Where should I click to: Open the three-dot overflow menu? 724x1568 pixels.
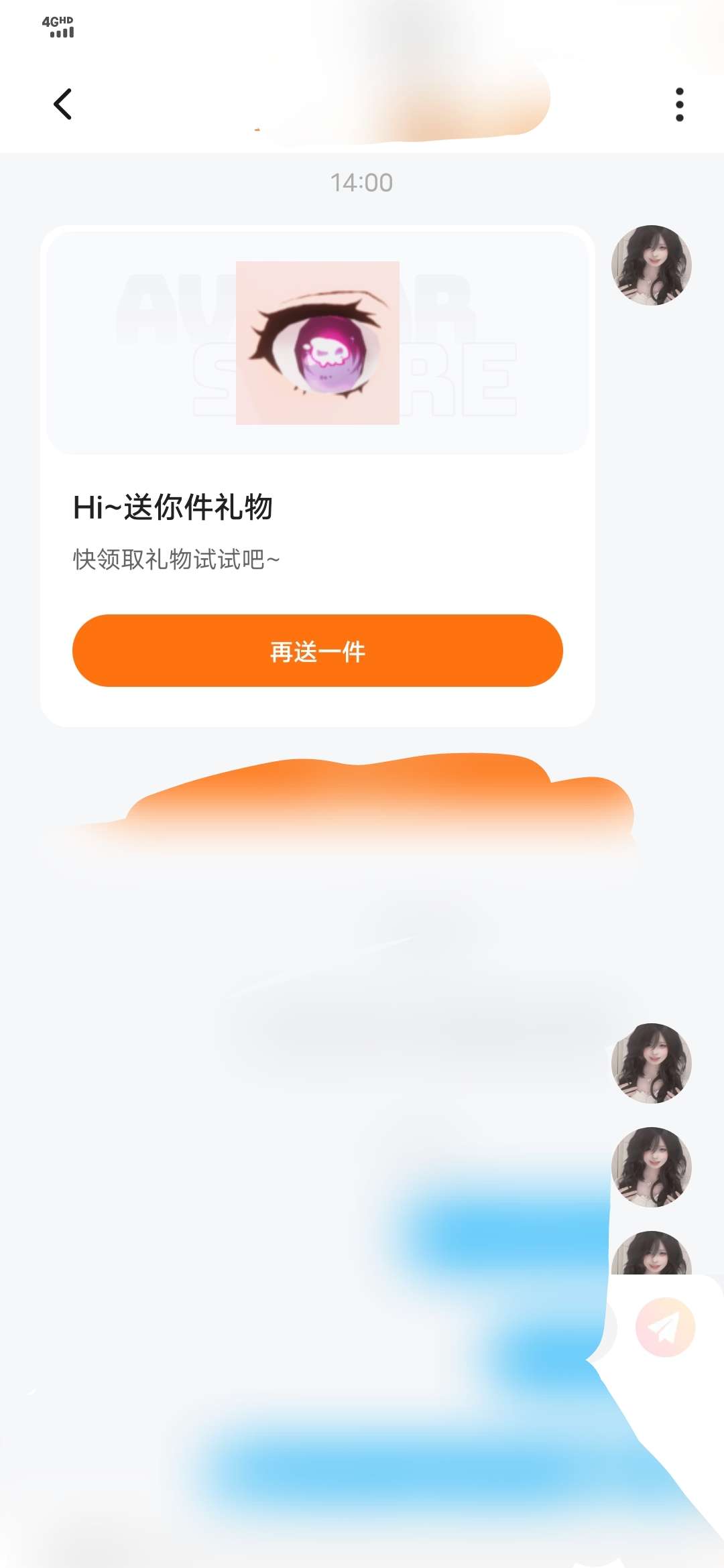click(679, 105)
